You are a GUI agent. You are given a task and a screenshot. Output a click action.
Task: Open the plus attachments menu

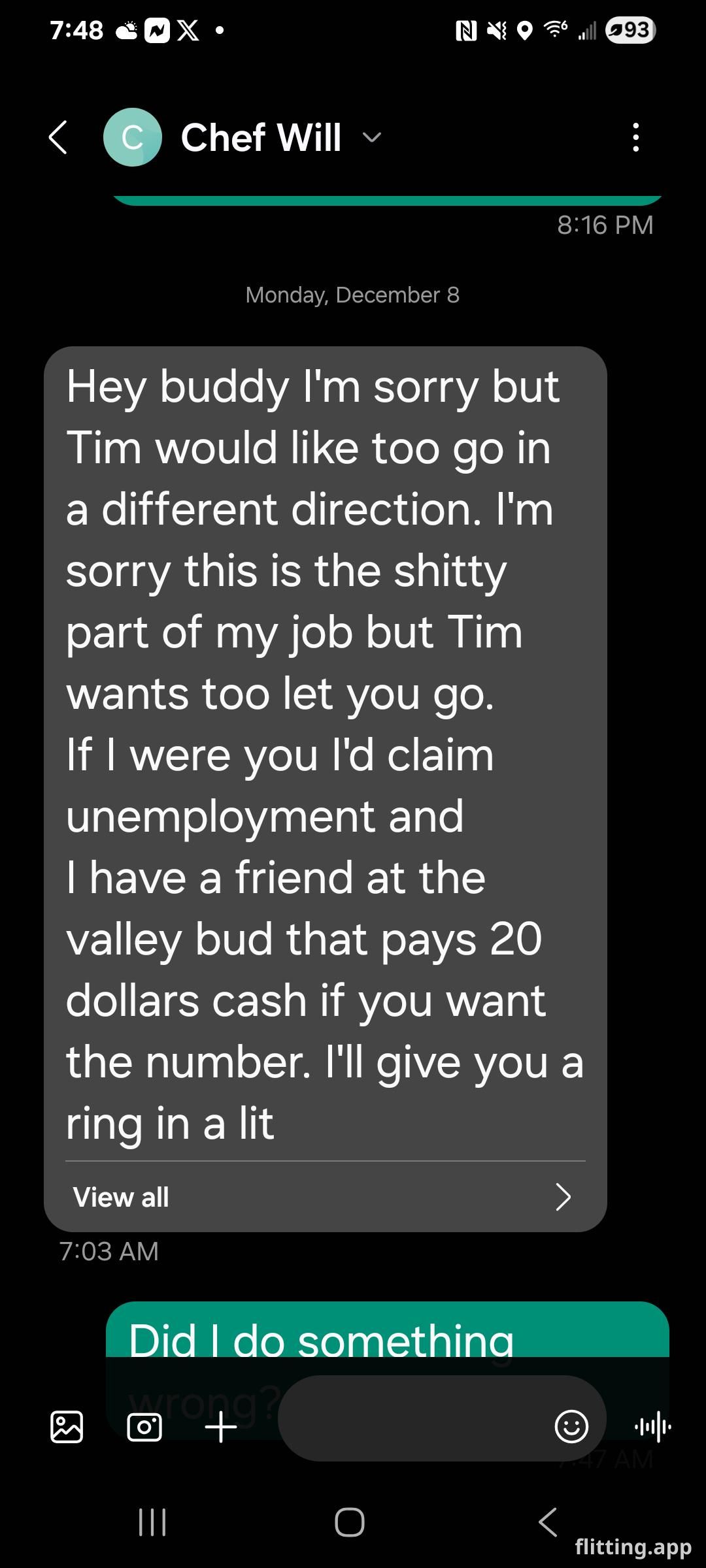(221, 1426)
